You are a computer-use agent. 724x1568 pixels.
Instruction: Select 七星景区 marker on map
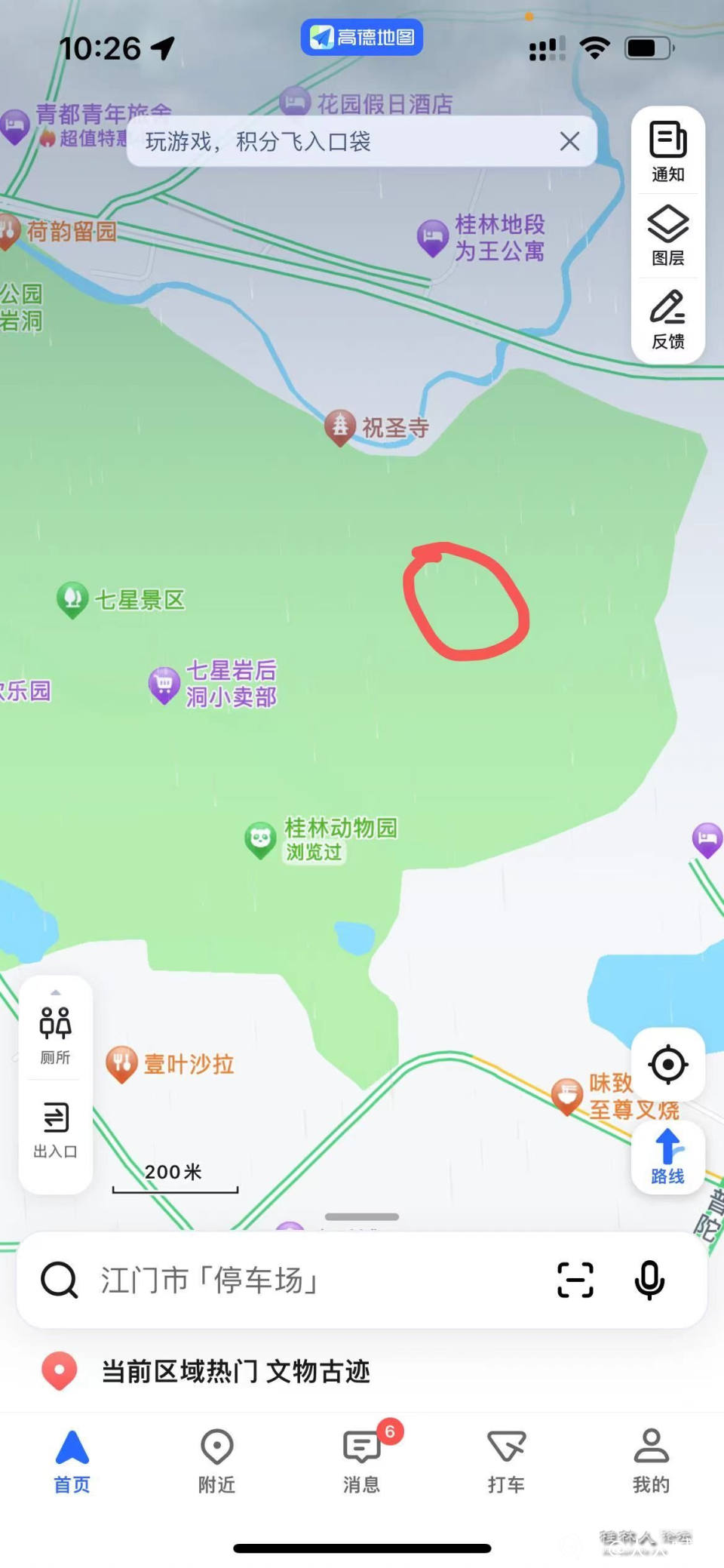click(x=72, y=600)
